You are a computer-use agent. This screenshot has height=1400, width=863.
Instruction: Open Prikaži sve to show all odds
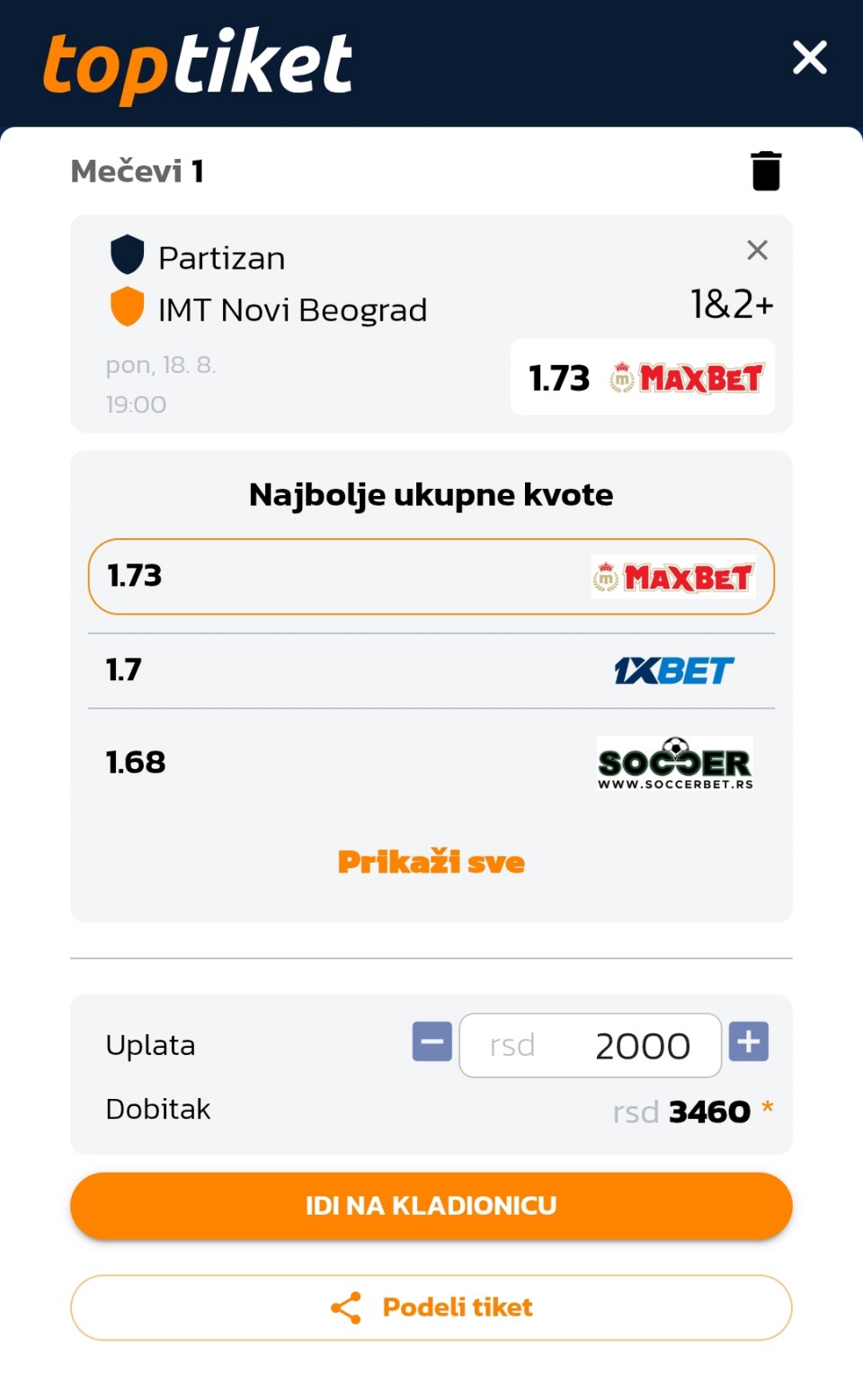[431, 863]
